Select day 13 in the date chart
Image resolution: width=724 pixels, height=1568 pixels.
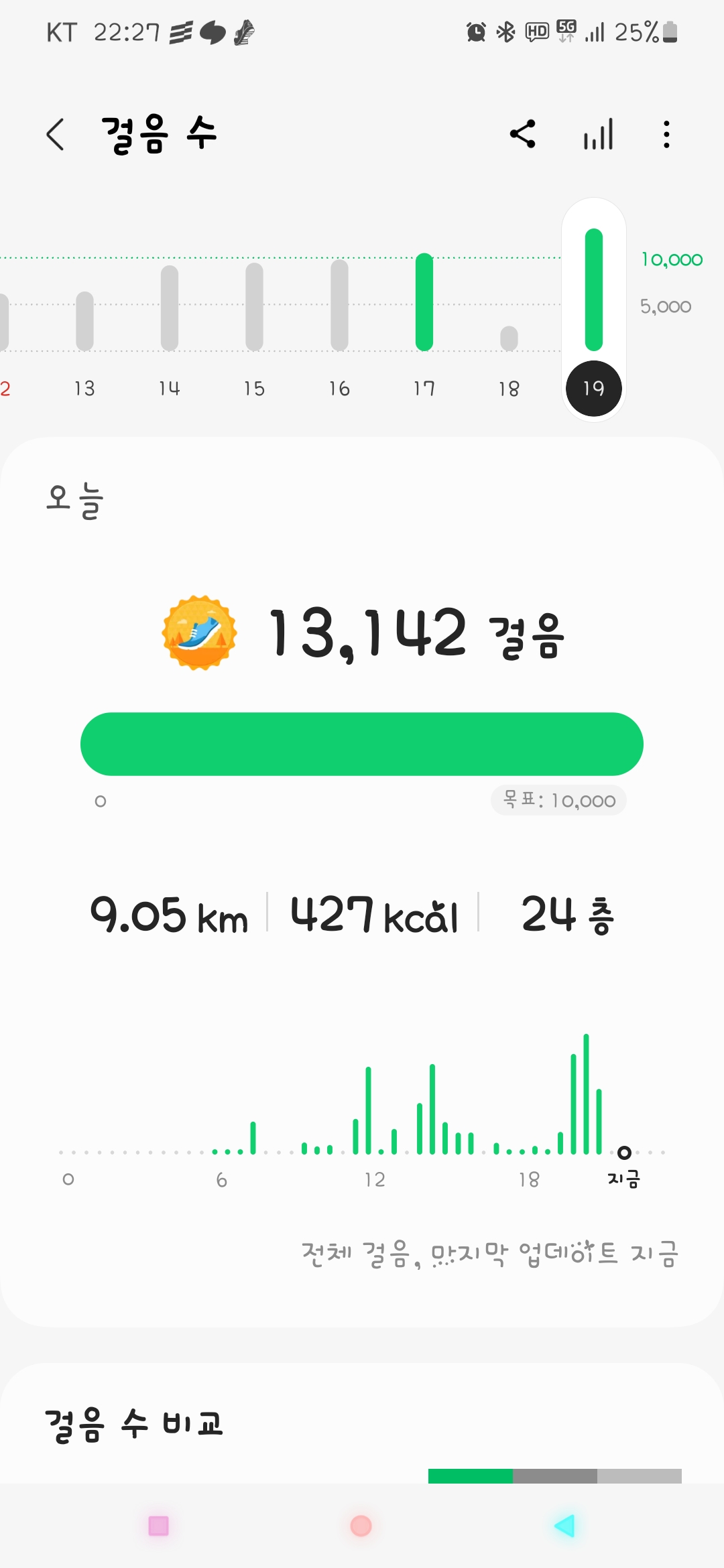[x=84, y=388]
